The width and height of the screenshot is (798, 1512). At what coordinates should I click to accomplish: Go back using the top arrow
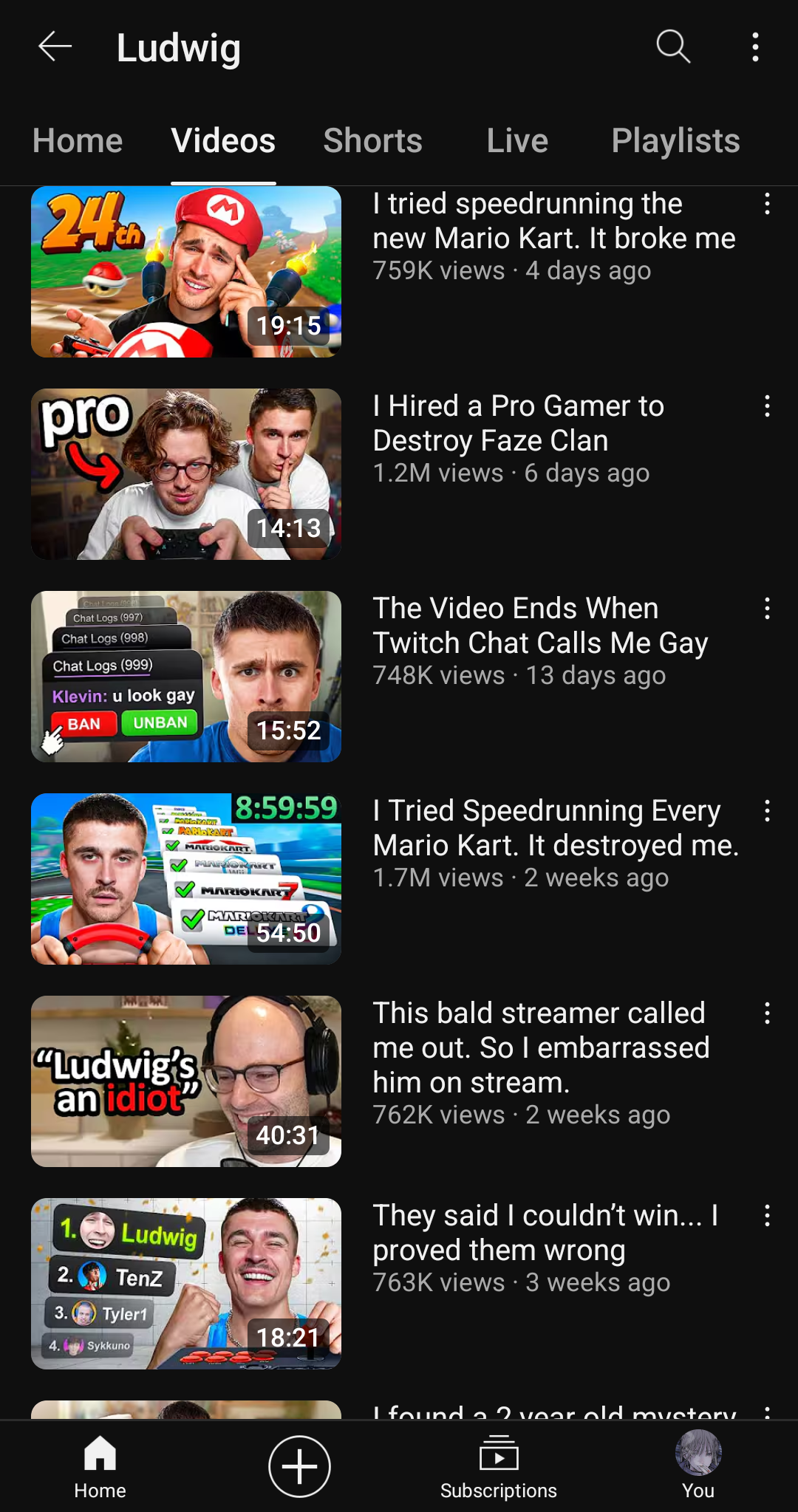(55, 47)
